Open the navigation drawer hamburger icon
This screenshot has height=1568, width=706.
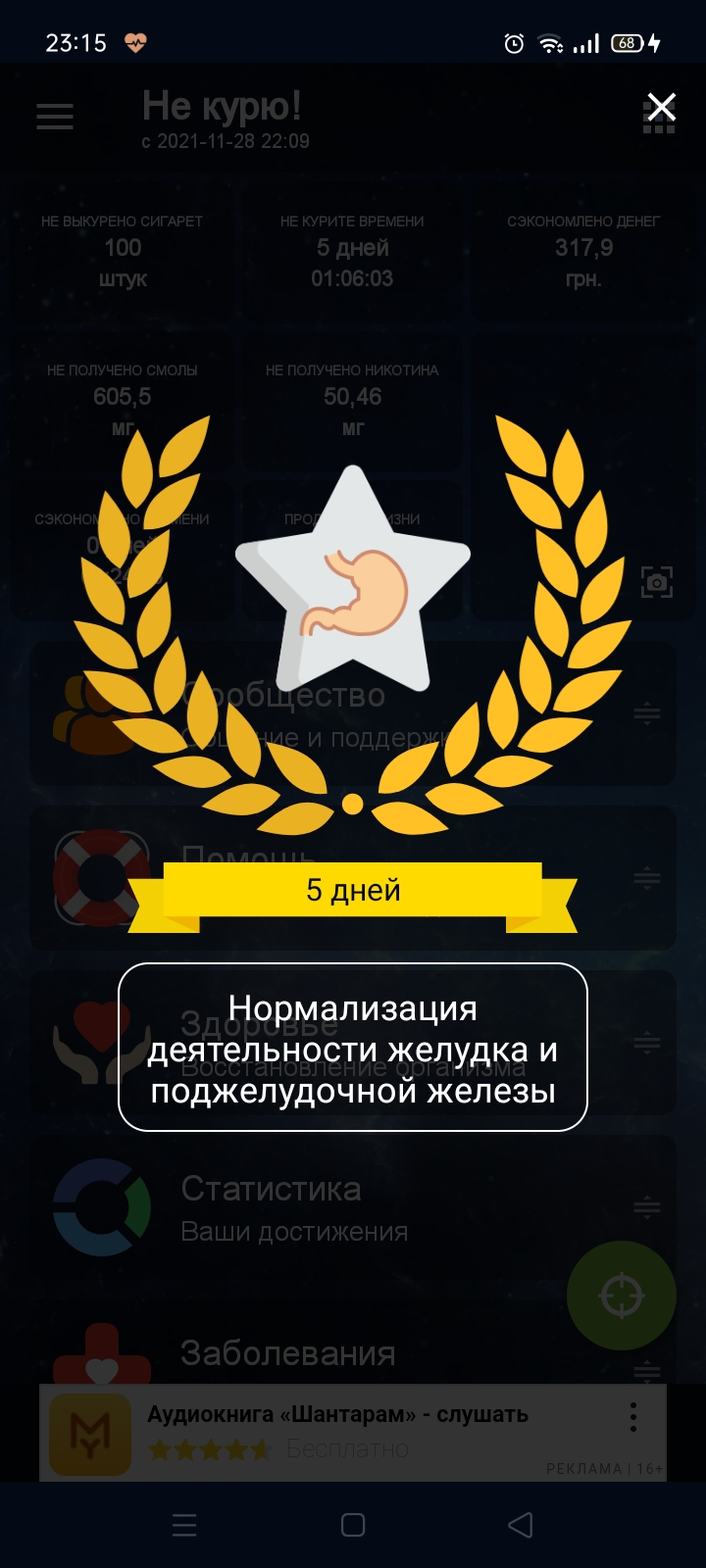[54, 117]
